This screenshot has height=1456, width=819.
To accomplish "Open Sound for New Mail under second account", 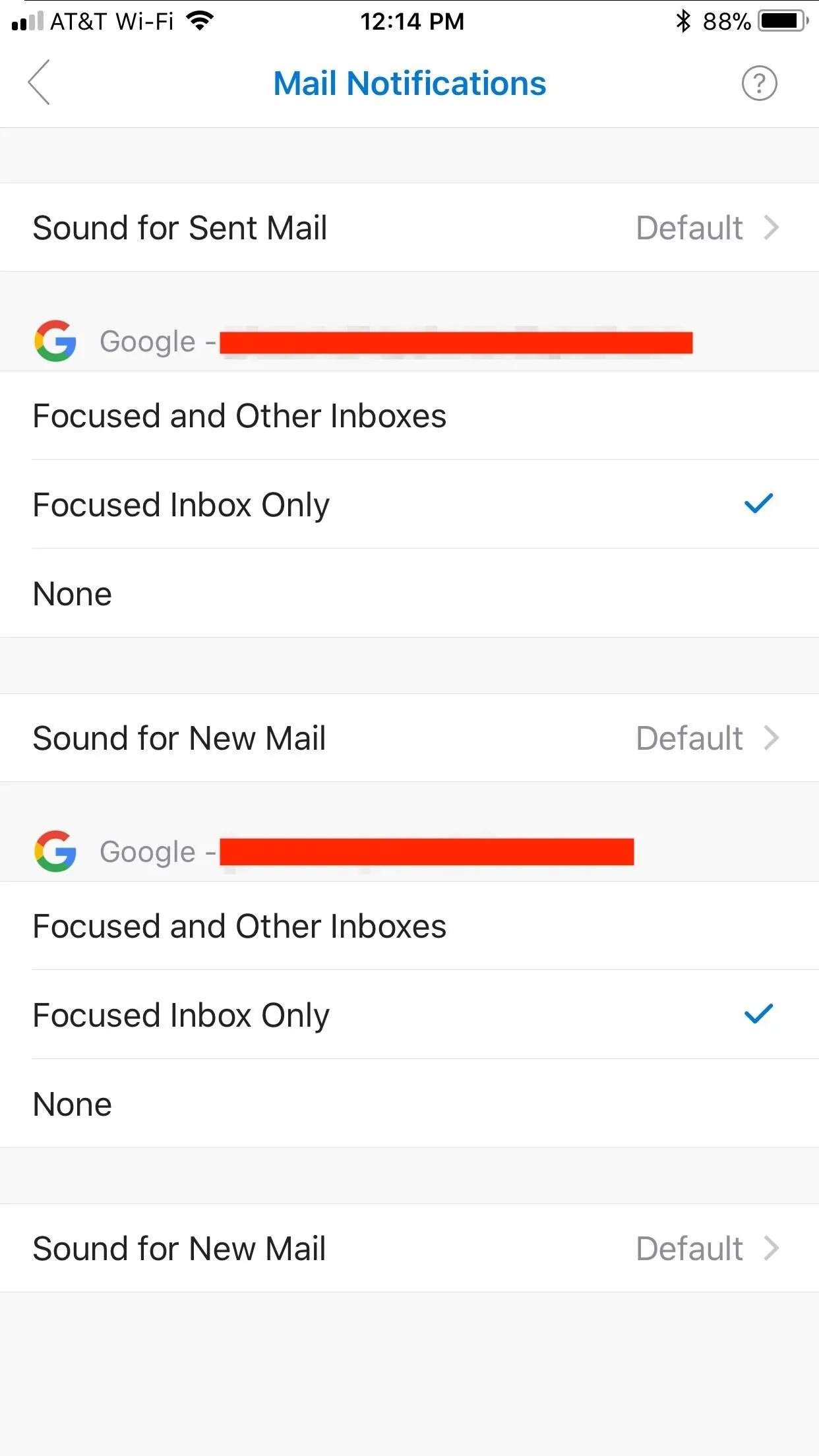I will coord(409,1248).
